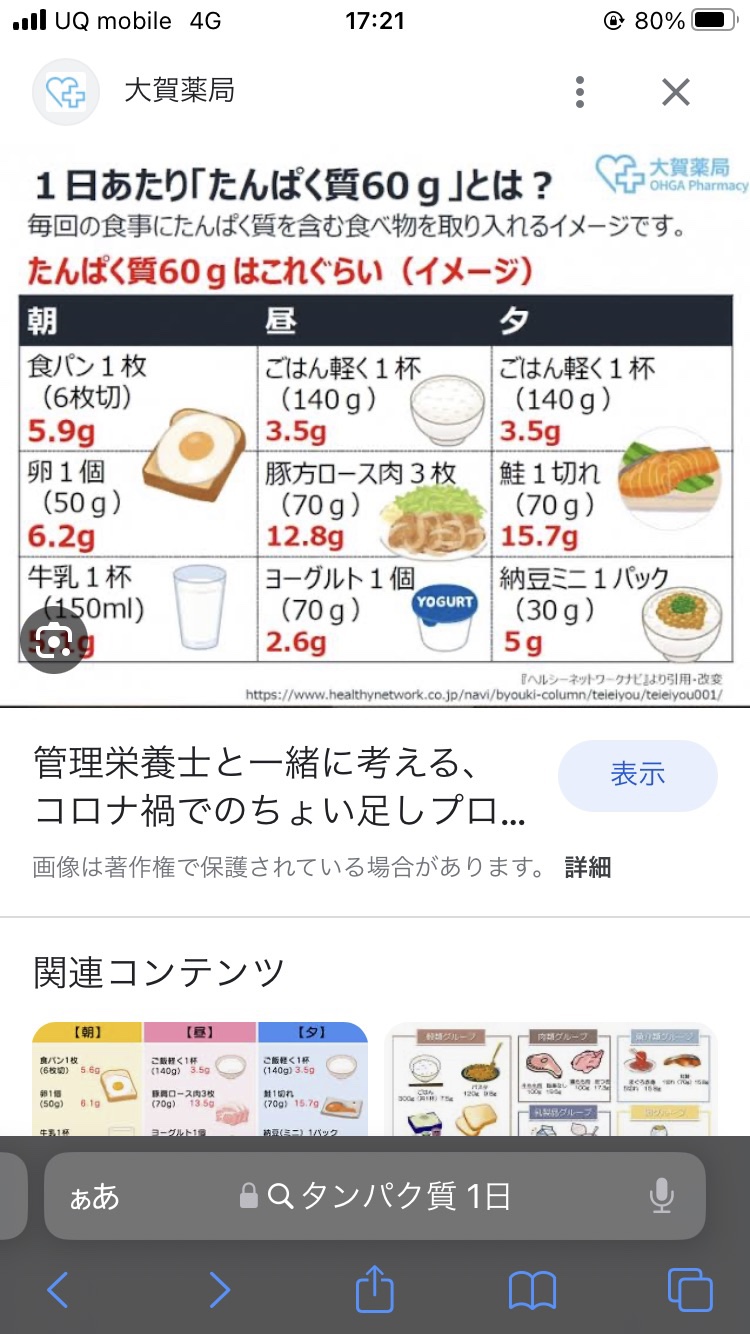Open the food groups related image

pos(550,1078)
